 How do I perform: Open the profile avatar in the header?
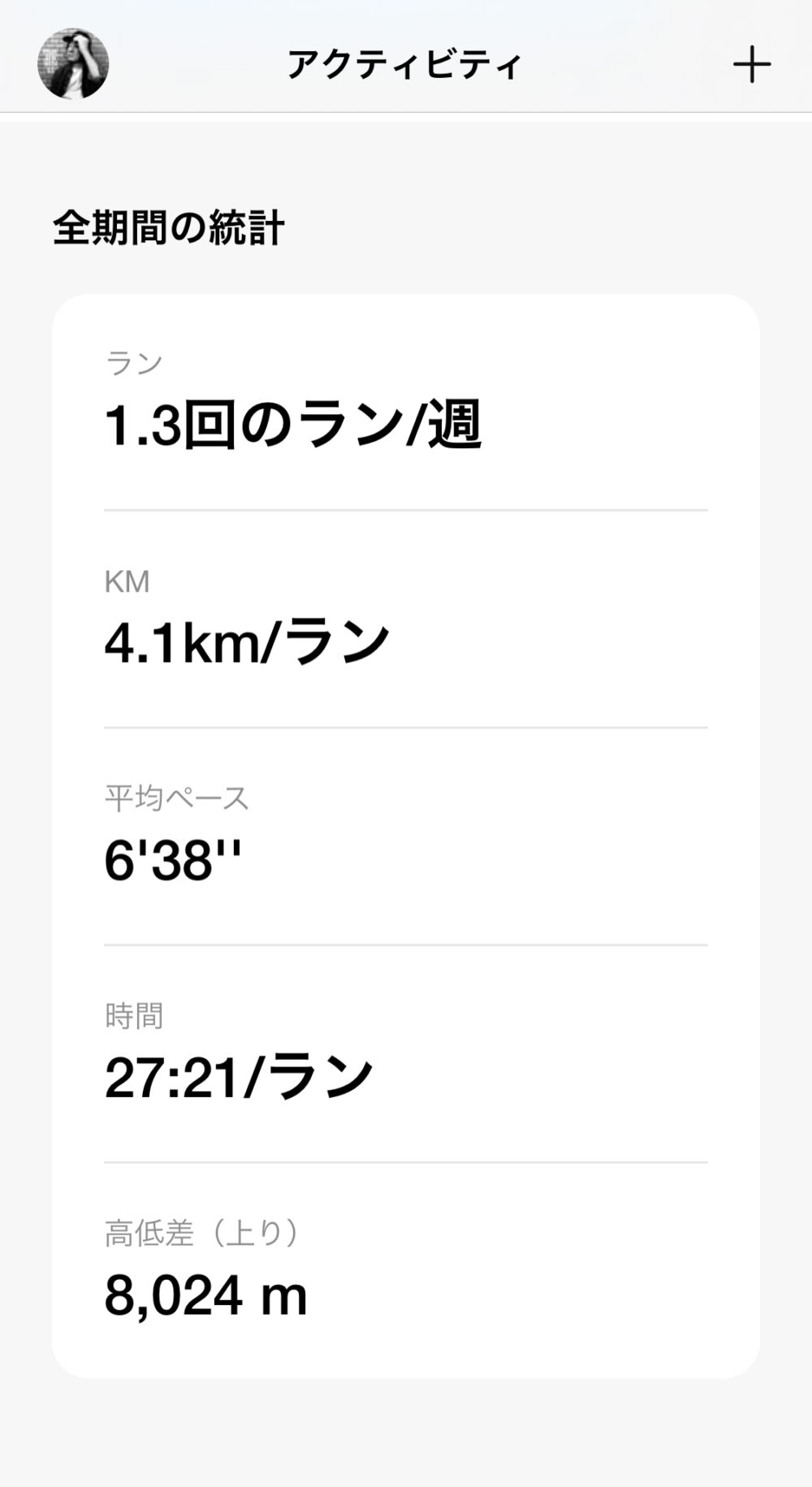[x=73, y=64]
